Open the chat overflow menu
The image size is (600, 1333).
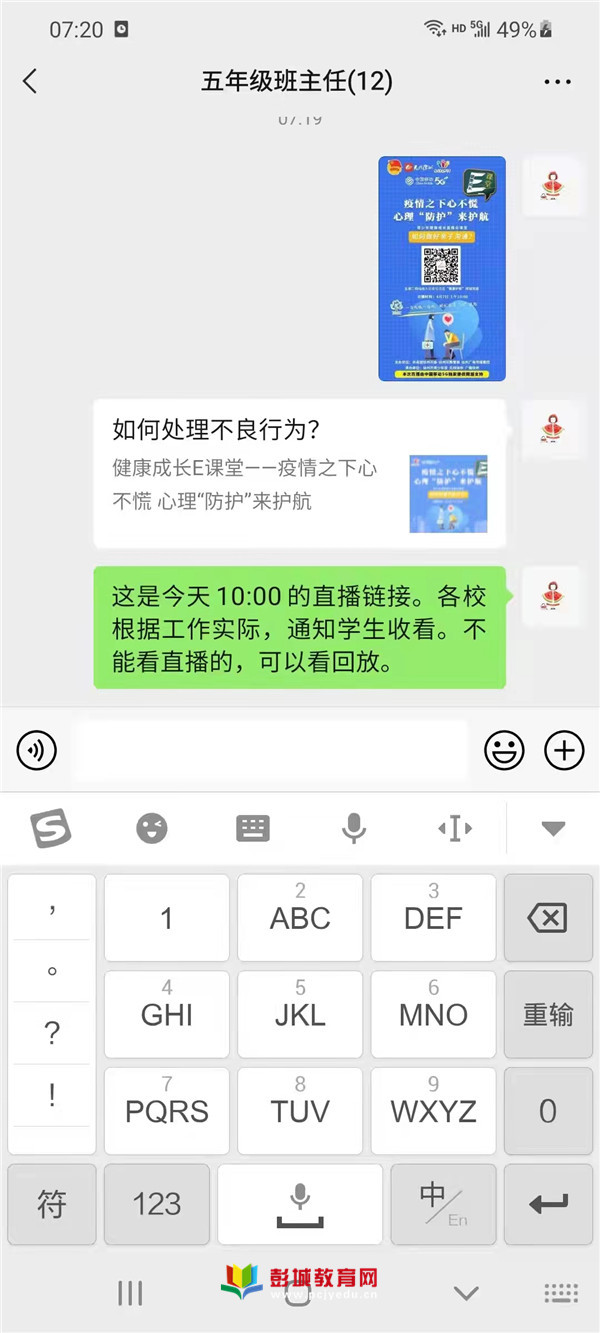pos(557,82)
